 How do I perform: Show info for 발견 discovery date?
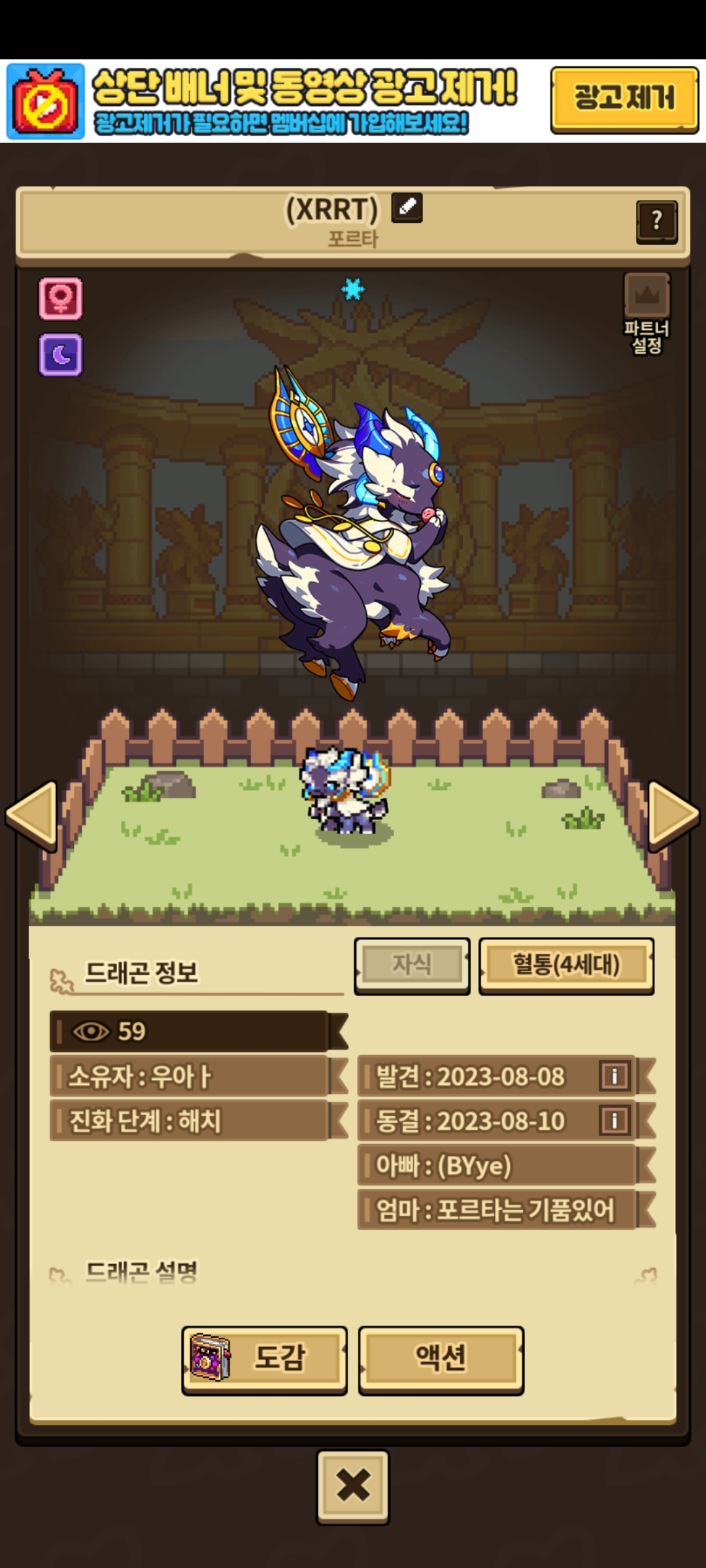click(x=614, y=1076)
